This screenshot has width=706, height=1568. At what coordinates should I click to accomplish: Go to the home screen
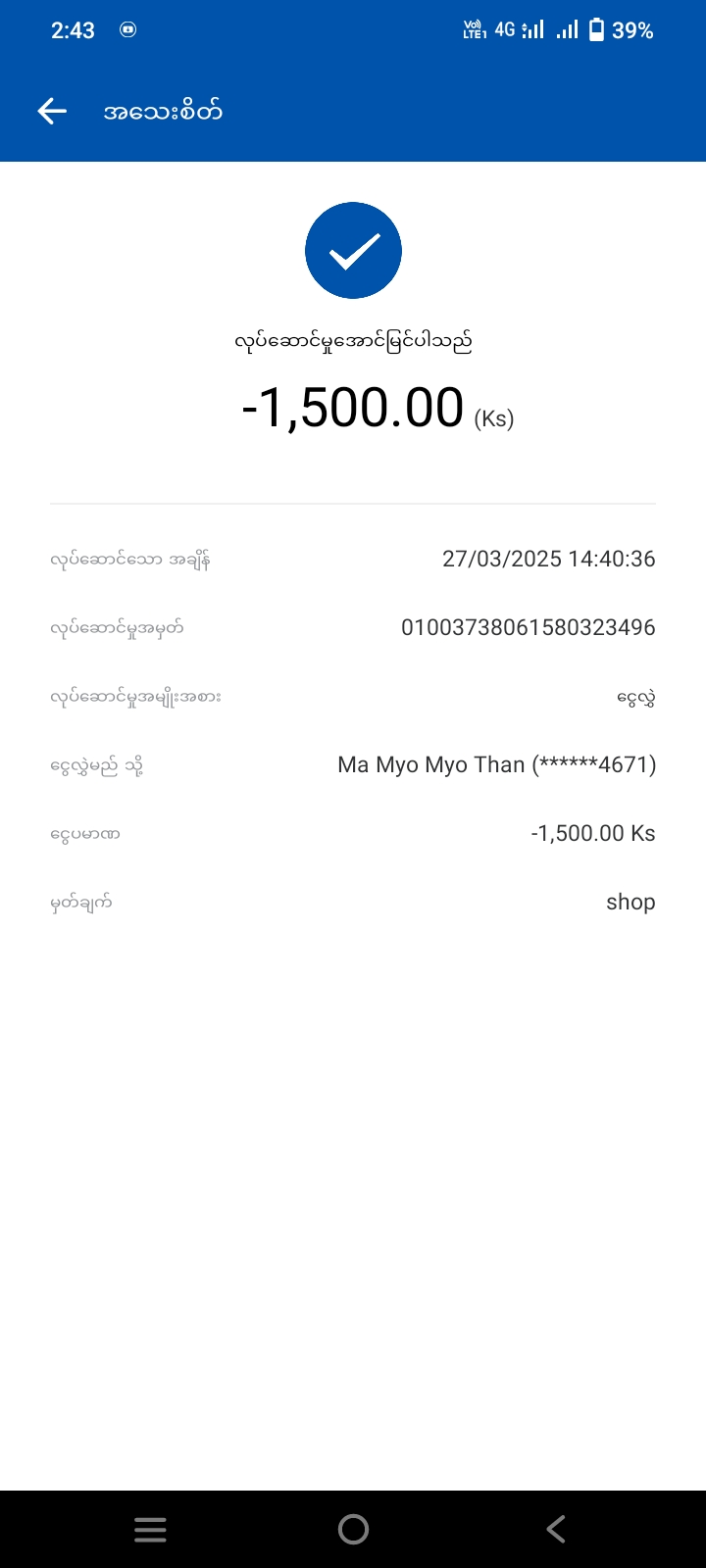[x=353, y=1529]
